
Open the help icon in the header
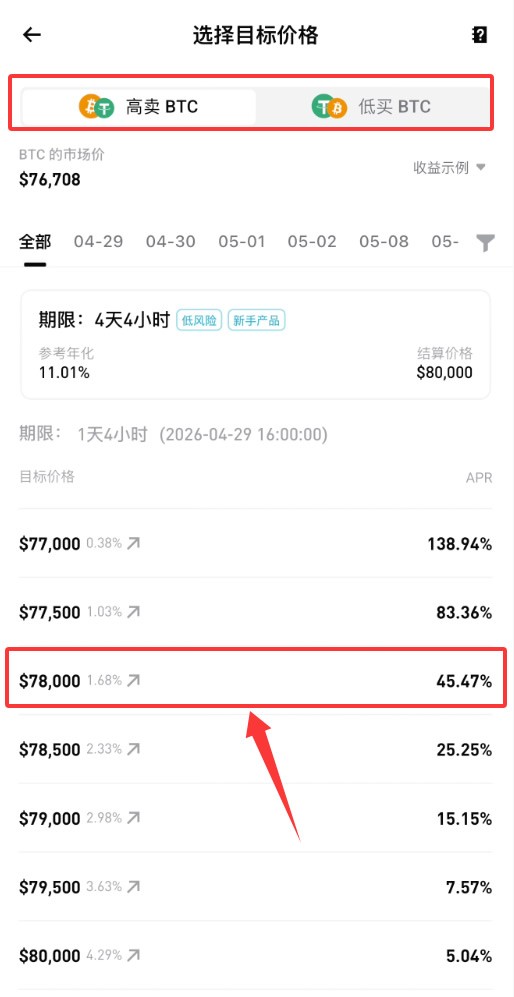tap(480, 35)
